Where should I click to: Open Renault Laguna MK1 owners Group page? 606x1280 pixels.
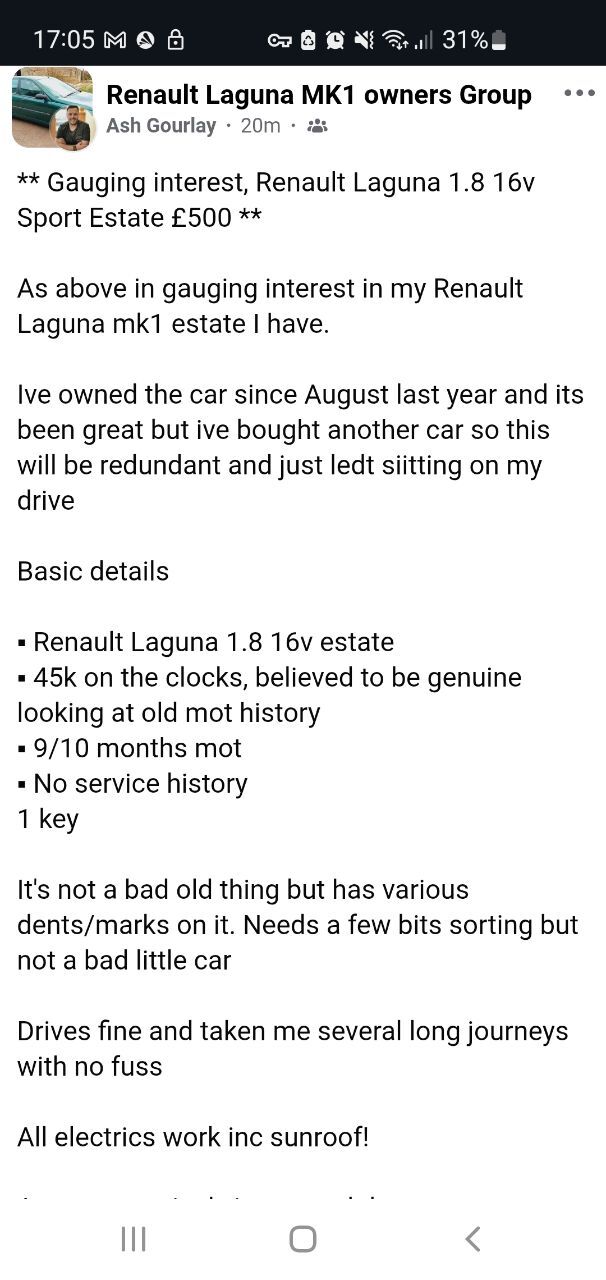click(x=319, y=95)
